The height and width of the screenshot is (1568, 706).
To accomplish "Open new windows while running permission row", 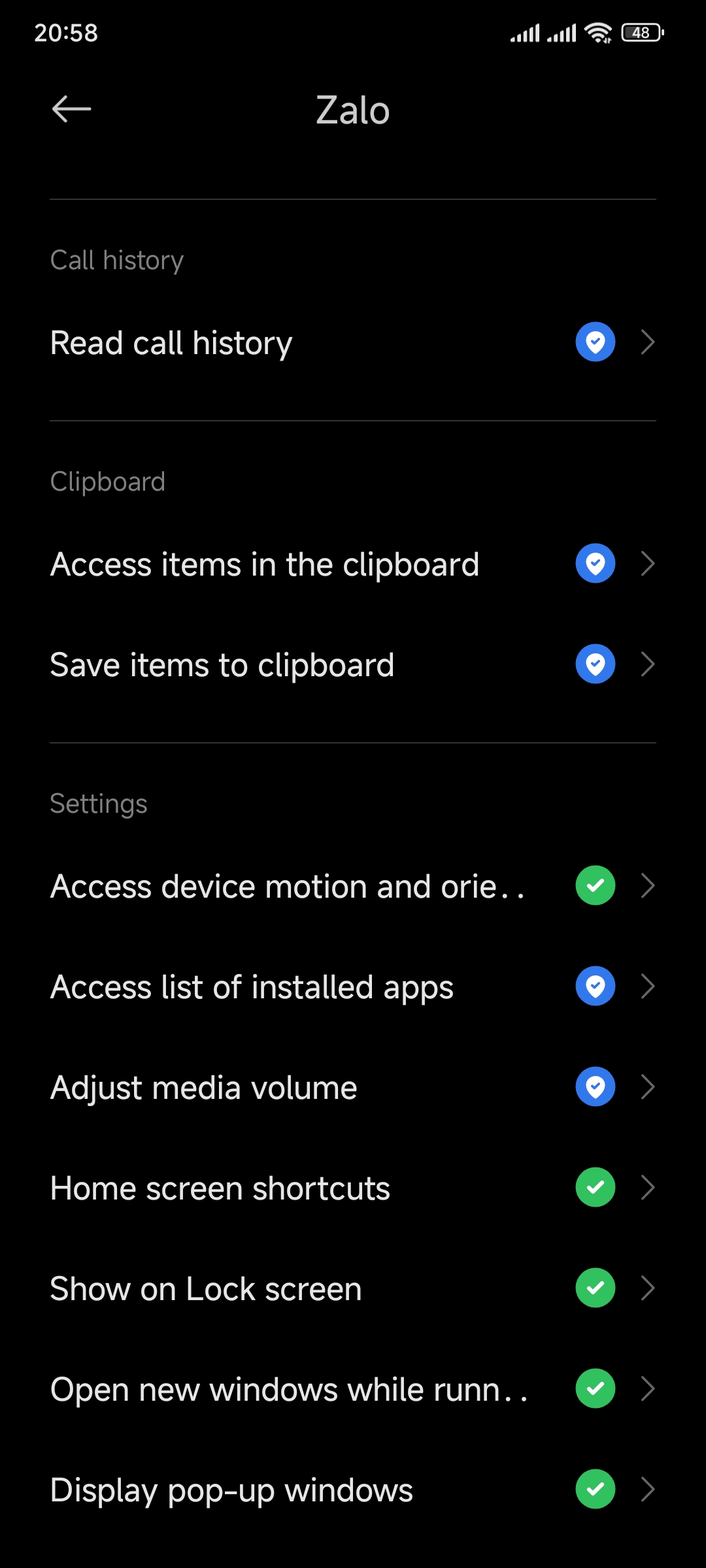I will pyautogui.click(x=353, y=1389).
